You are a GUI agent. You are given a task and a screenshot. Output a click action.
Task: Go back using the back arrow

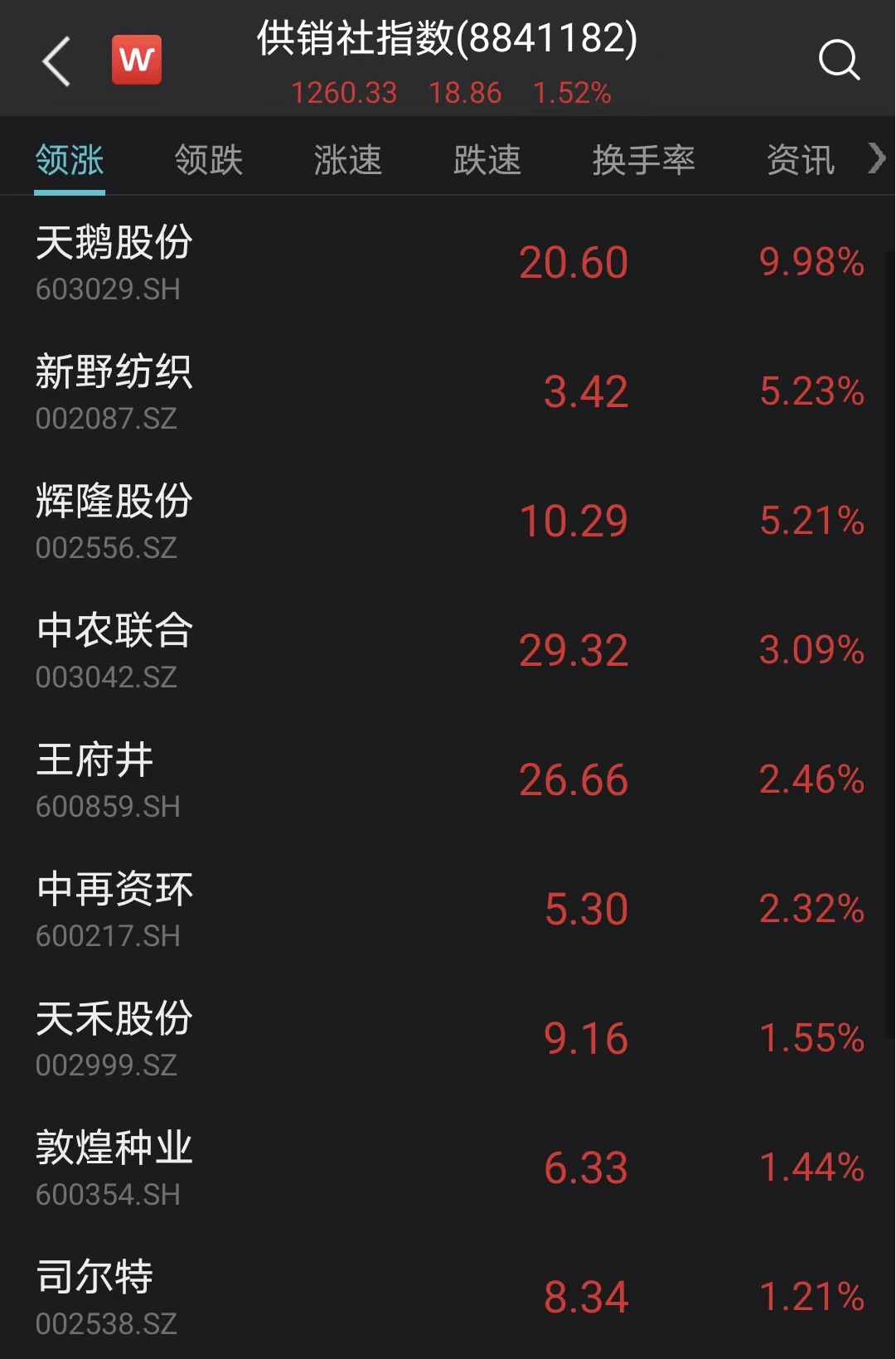pyautogui.click(x=56, y=61)
